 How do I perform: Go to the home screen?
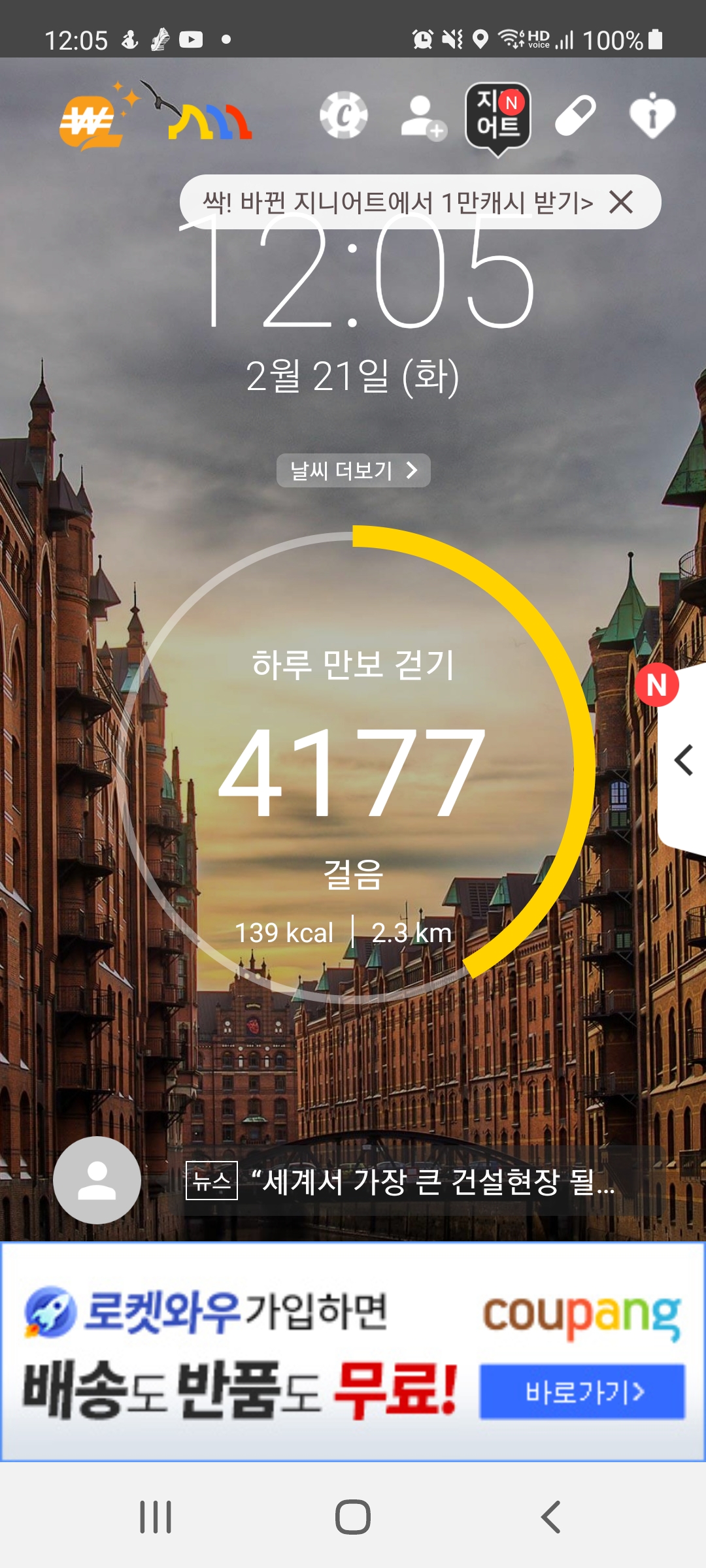coord(353,1516)
